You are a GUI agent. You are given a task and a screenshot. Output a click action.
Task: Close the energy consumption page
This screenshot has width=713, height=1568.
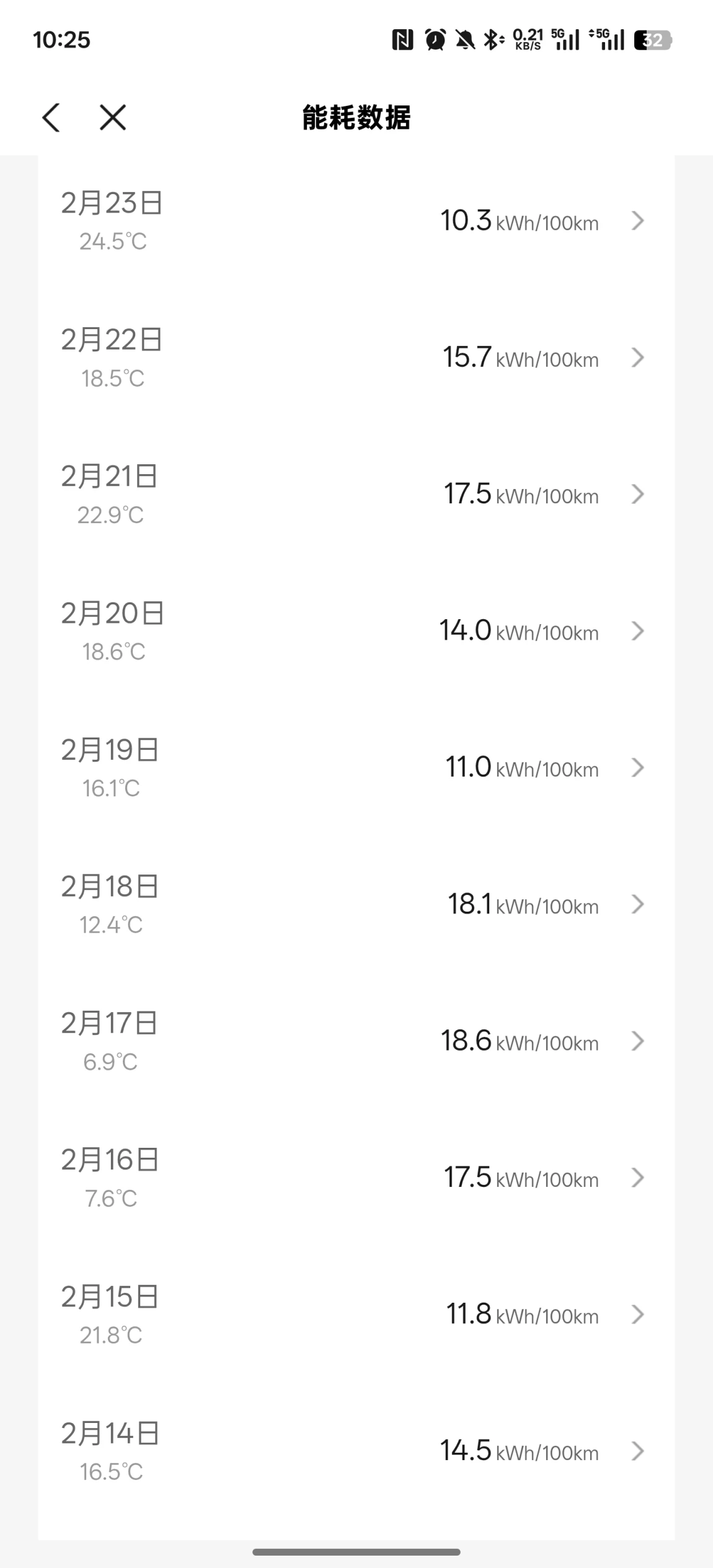click(x=113, y=117)
